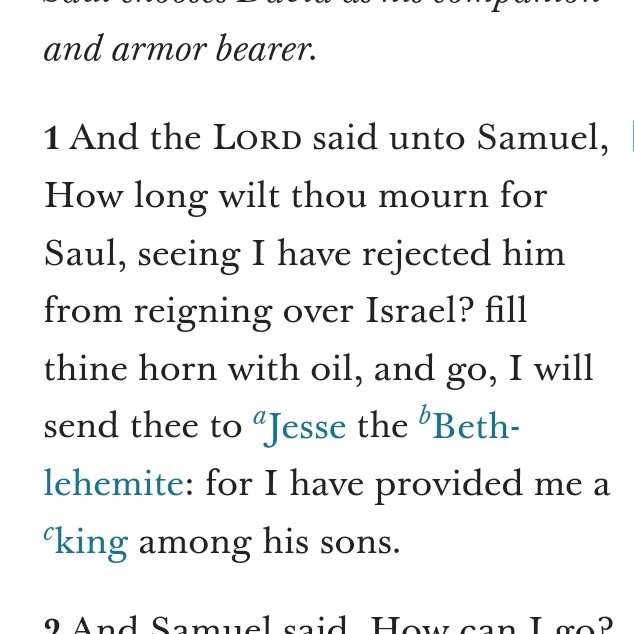Open the Jesse footnote link

pyautogui.click(x=300, y=427)
